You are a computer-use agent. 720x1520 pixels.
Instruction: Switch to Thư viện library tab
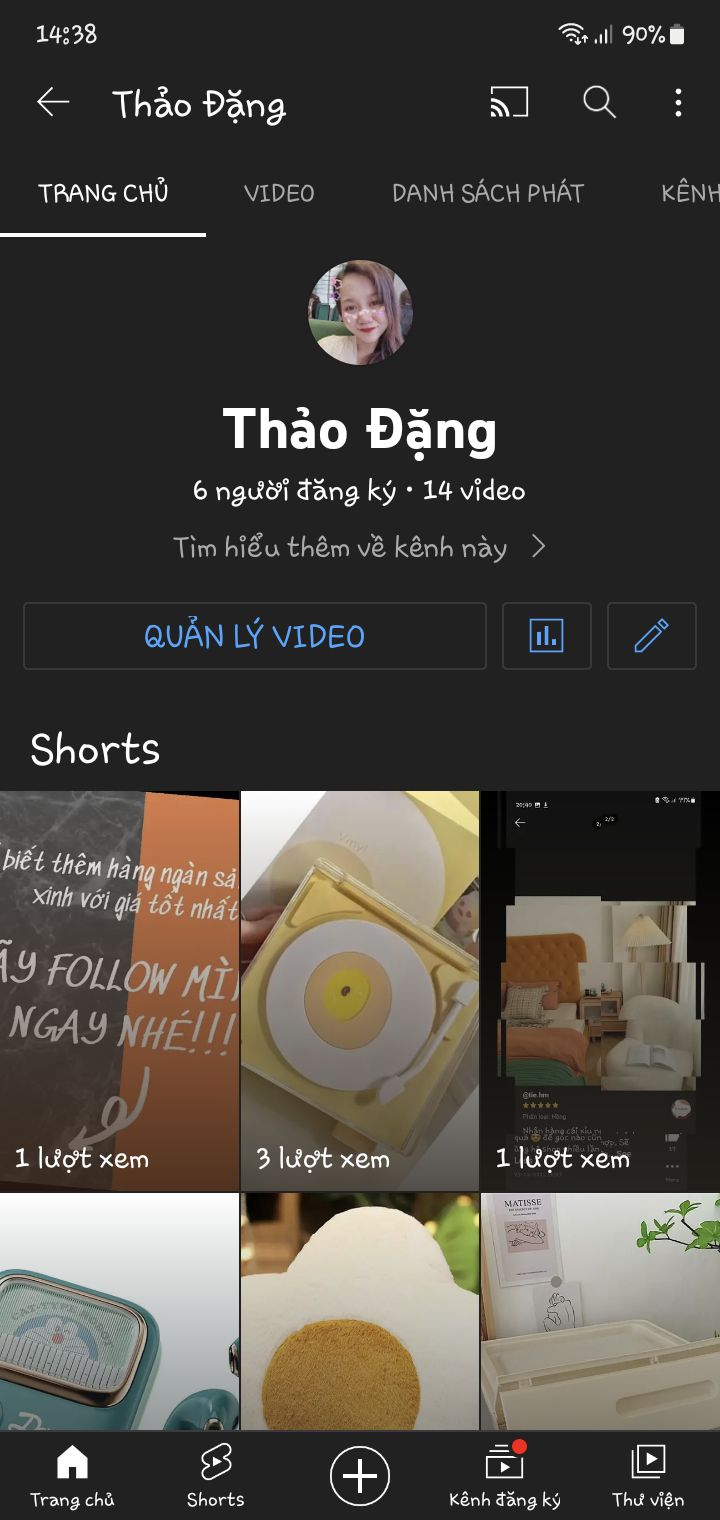tap(648, 1475)
